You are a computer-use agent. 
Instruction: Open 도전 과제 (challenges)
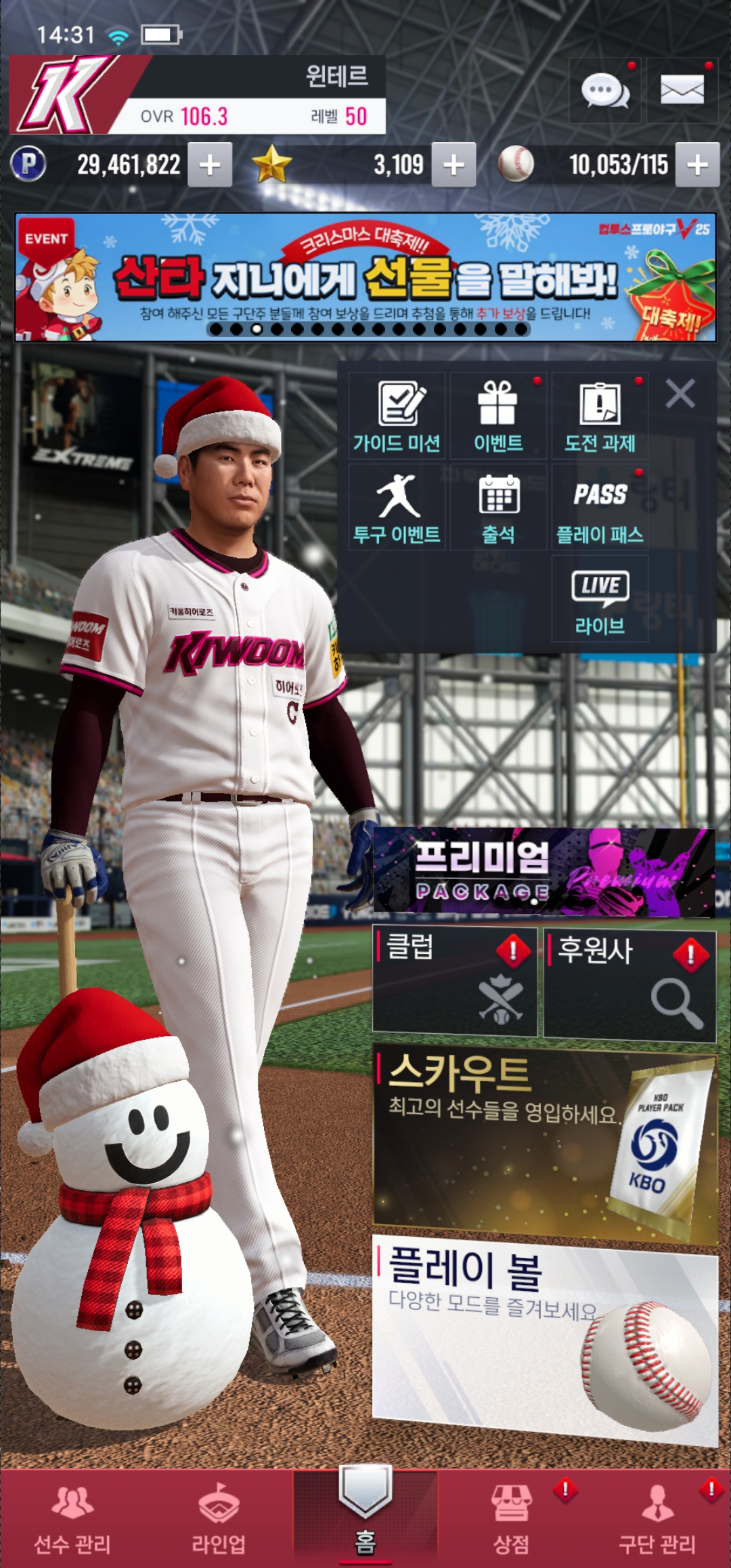(600, 416)
